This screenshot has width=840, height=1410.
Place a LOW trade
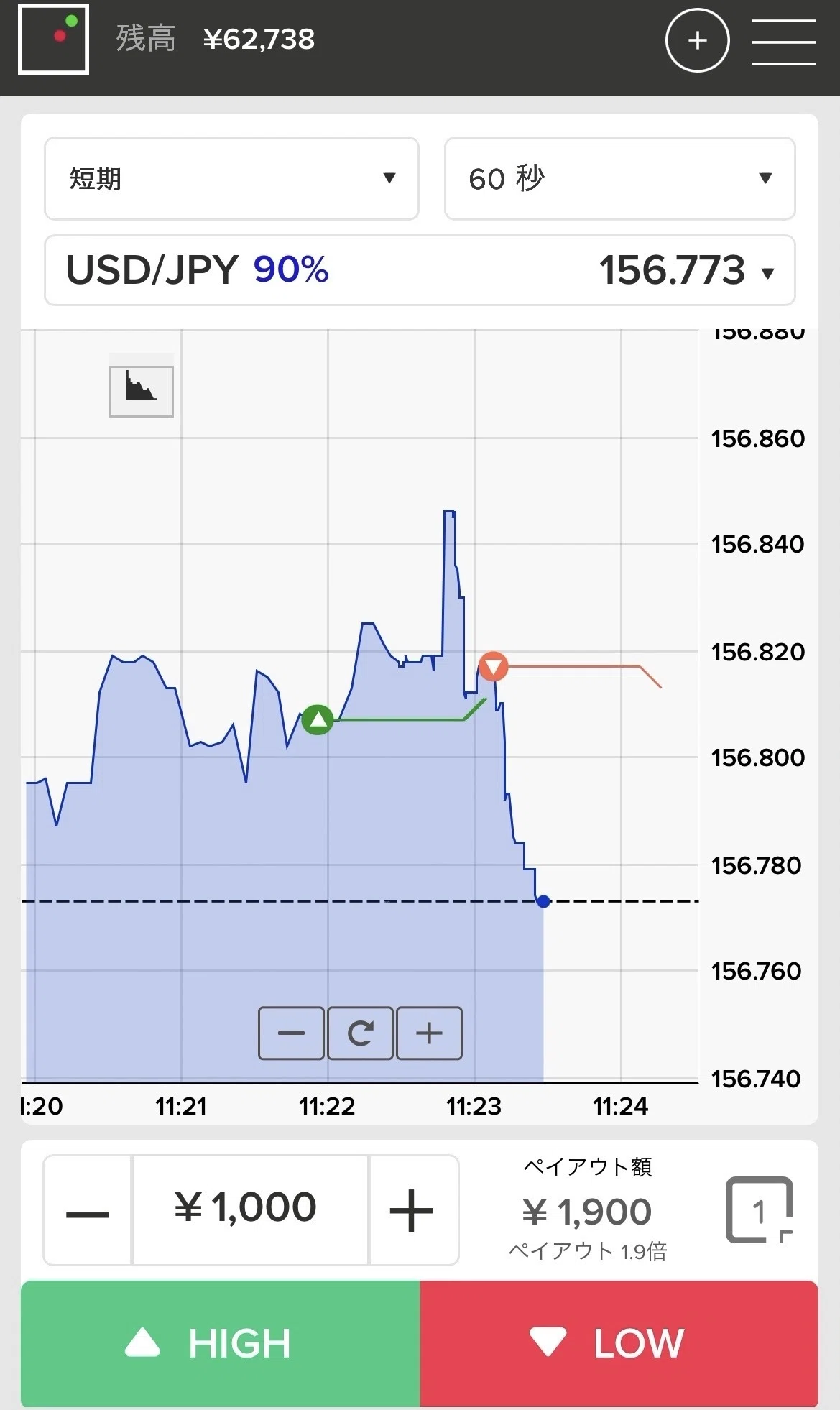(x=619, y=1343)
